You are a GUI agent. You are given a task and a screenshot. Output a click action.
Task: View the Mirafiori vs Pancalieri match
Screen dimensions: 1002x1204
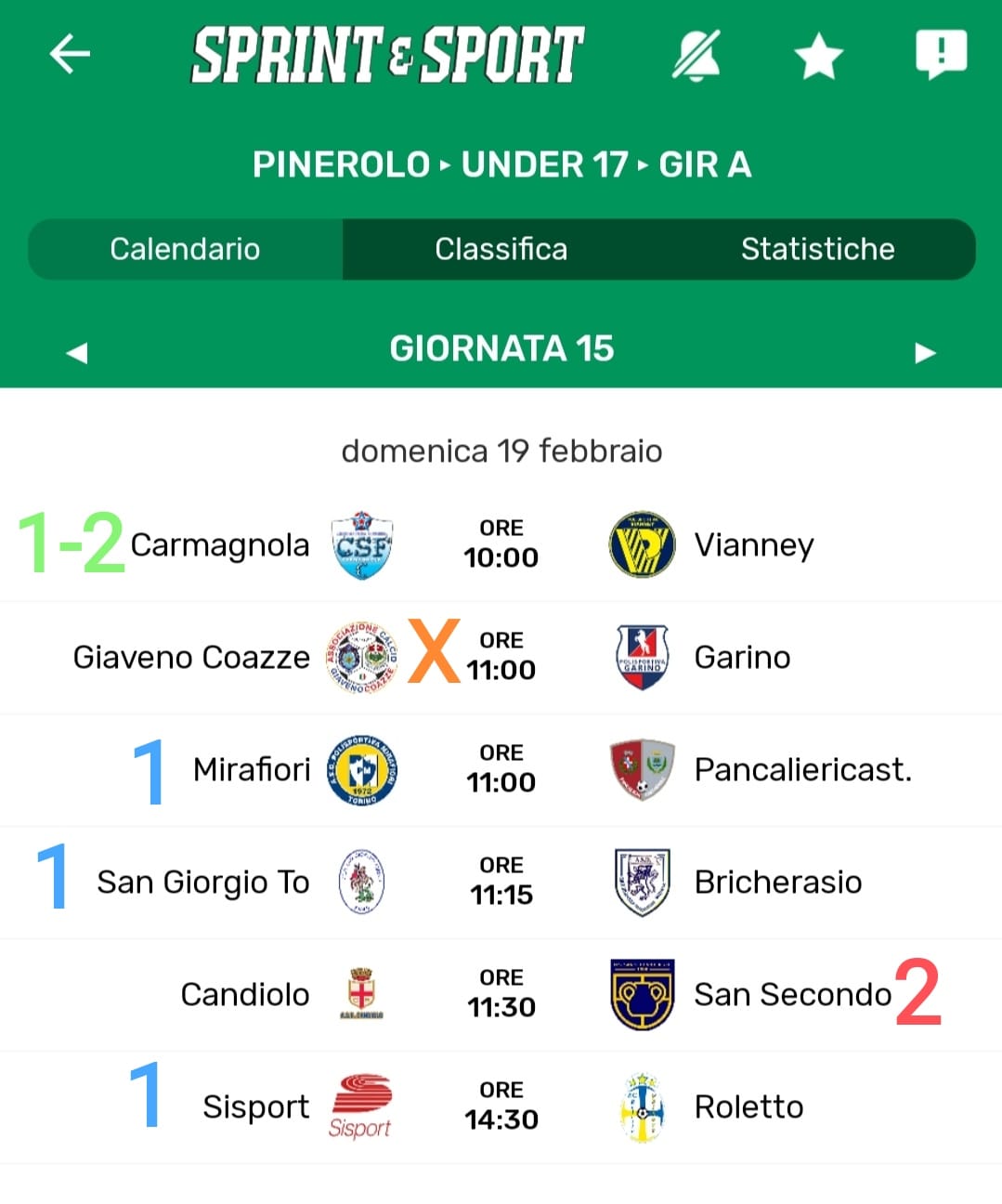501,769
